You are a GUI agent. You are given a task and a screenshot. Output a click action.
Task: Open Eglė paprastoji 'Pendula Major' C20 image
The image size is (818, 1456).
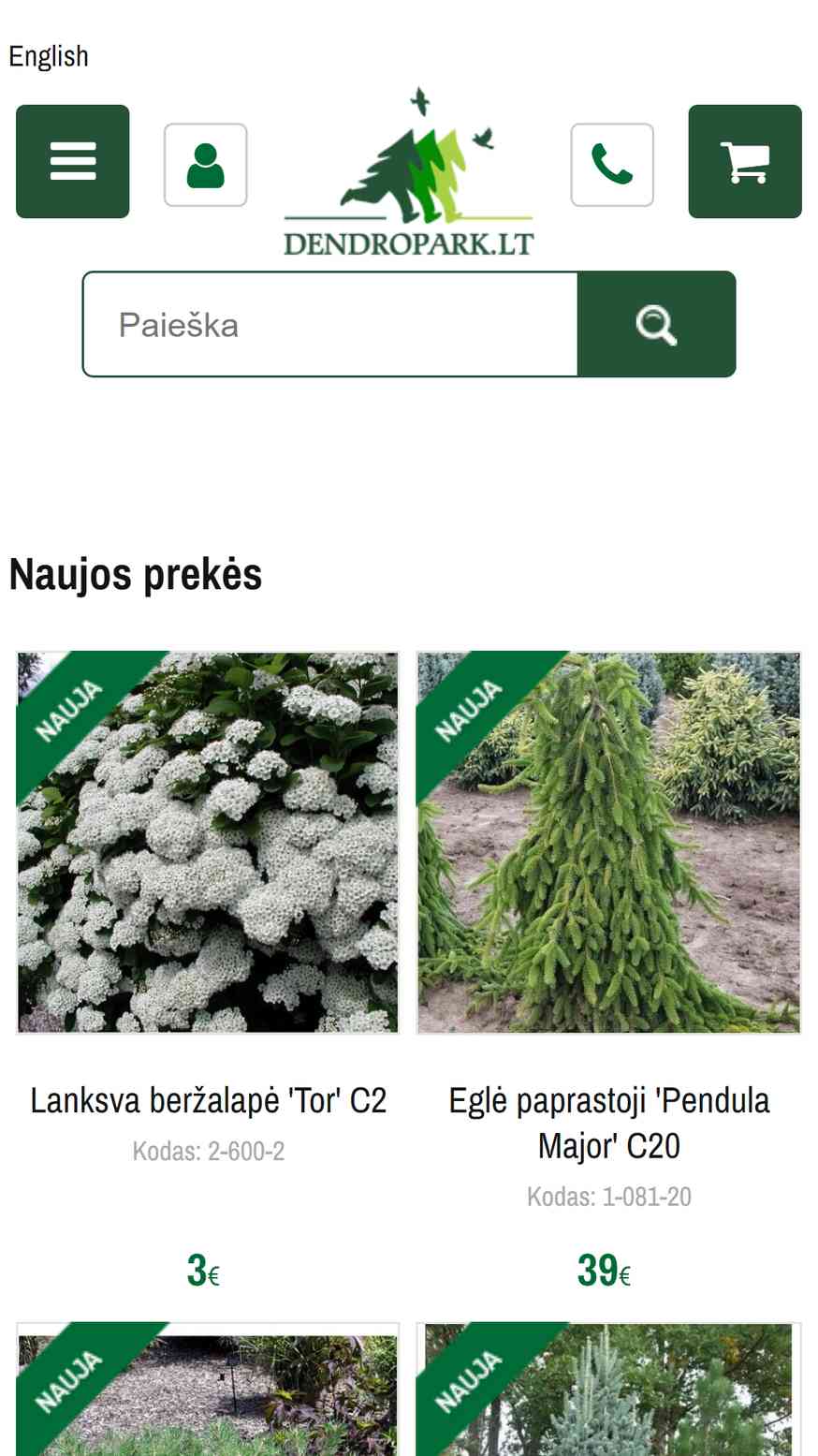609,843
